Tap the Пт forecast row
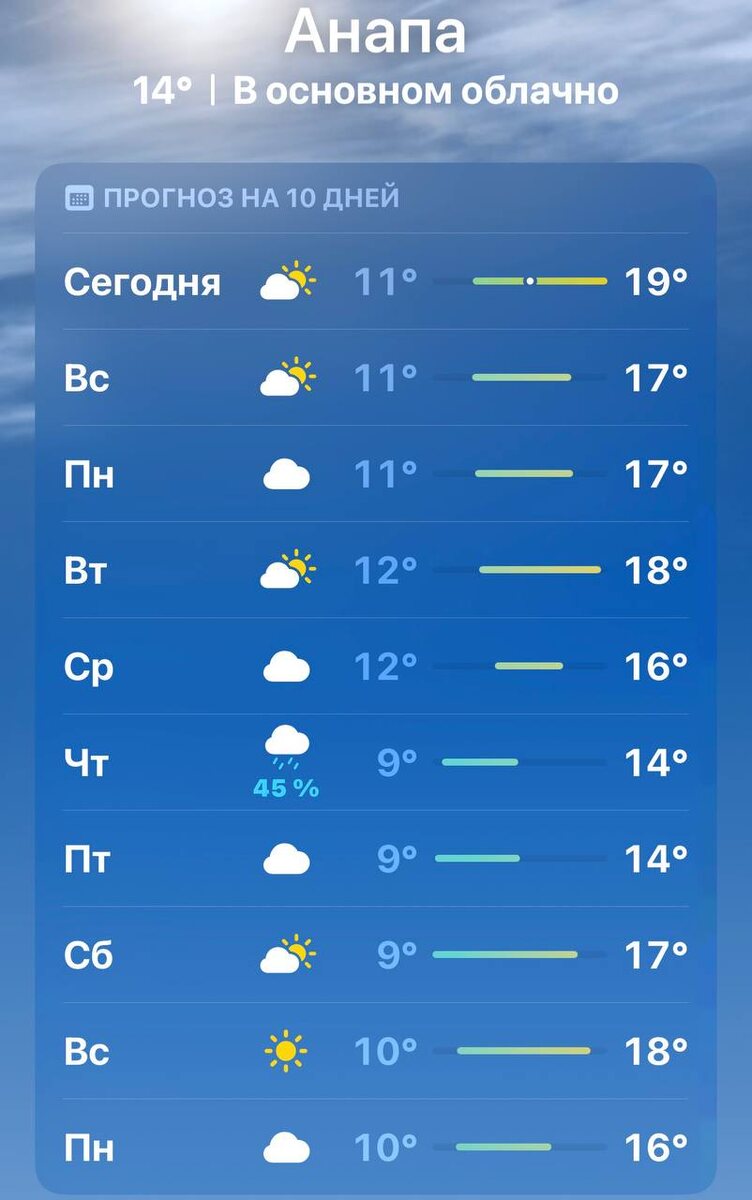752x1200 pixels. coord(376,859)
